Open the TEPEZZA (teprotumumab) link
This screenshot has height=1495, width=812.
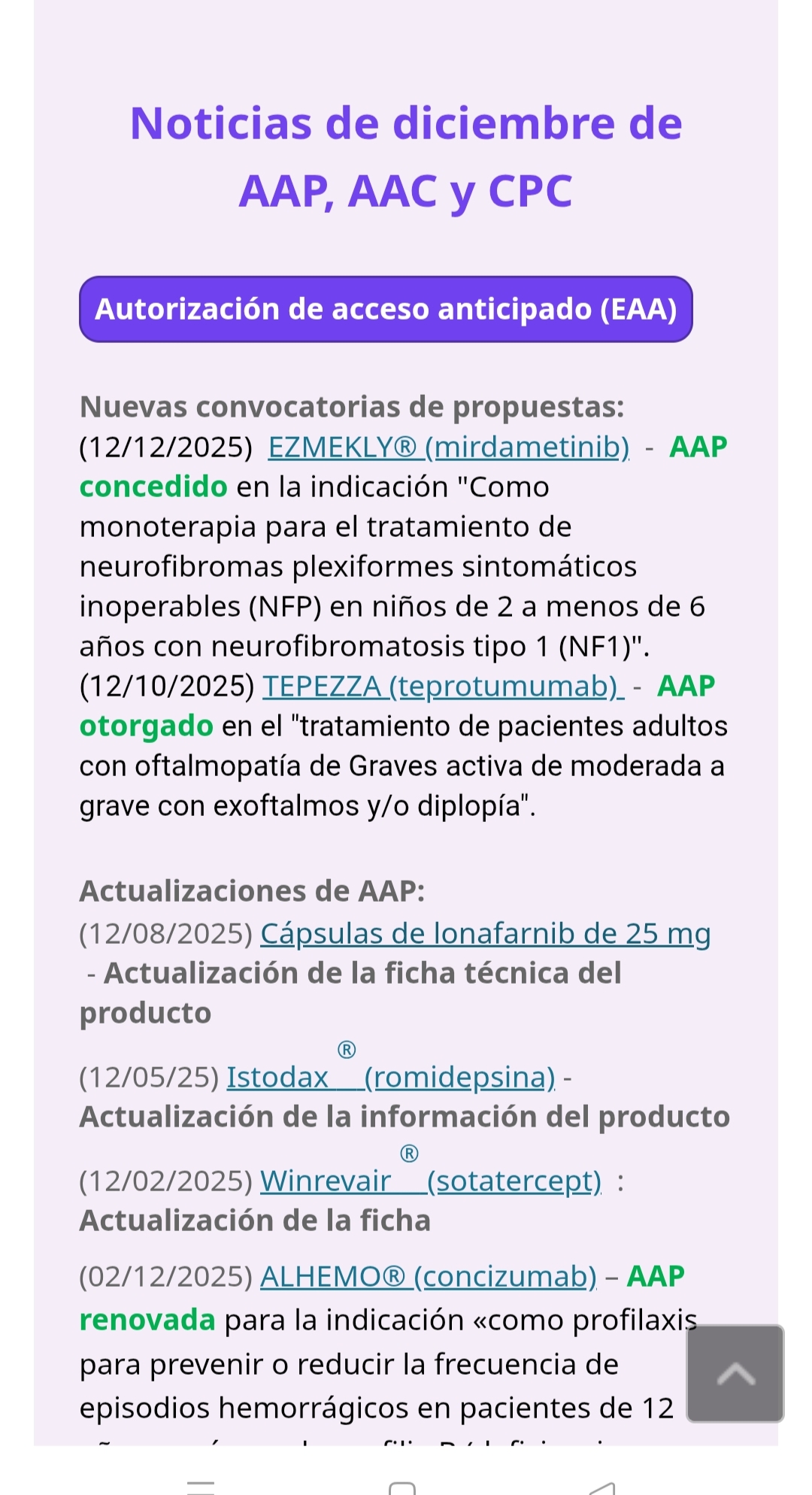pos(442,686)
